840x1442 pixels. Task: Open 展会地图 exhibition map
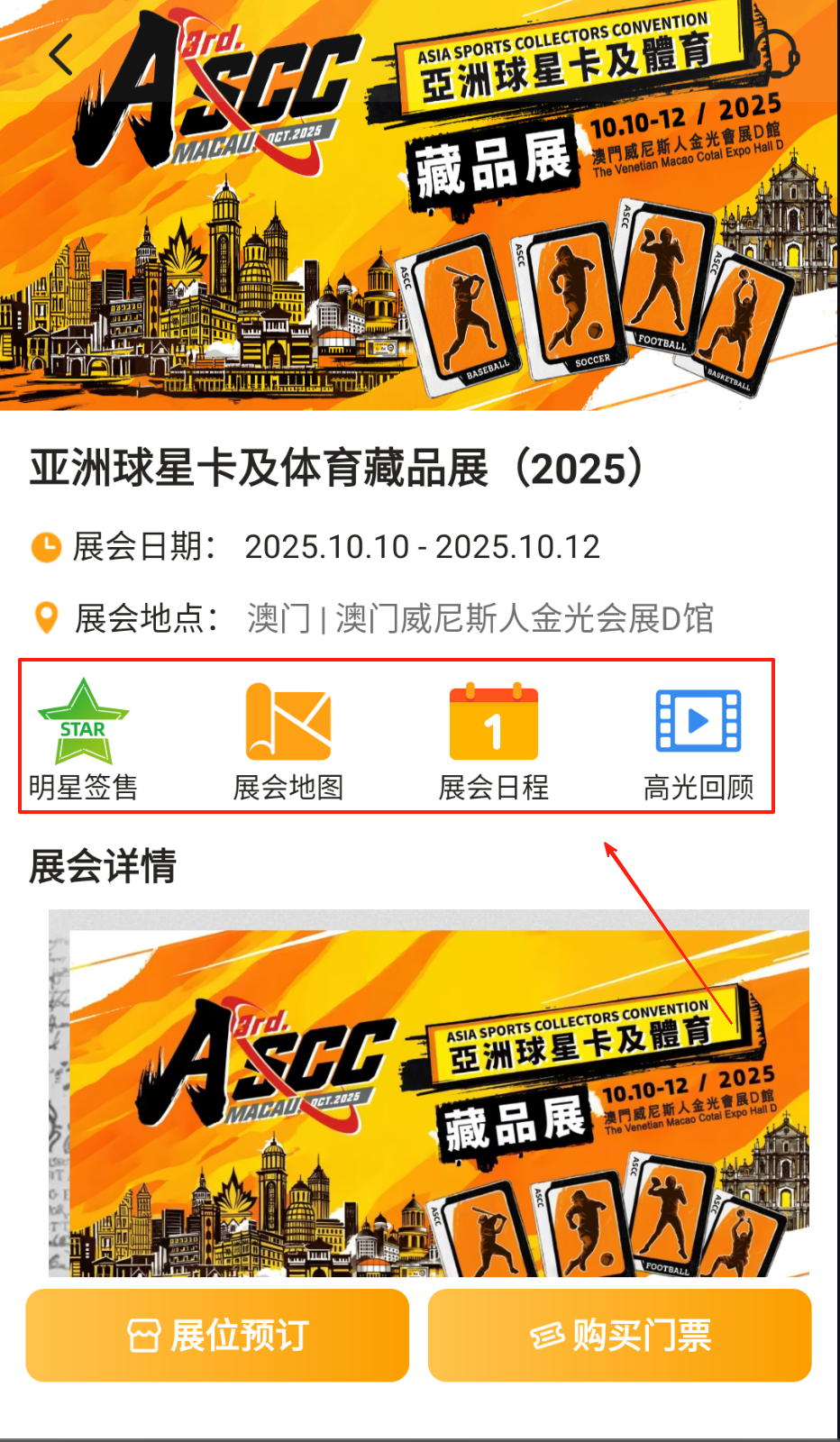[288, 739]
